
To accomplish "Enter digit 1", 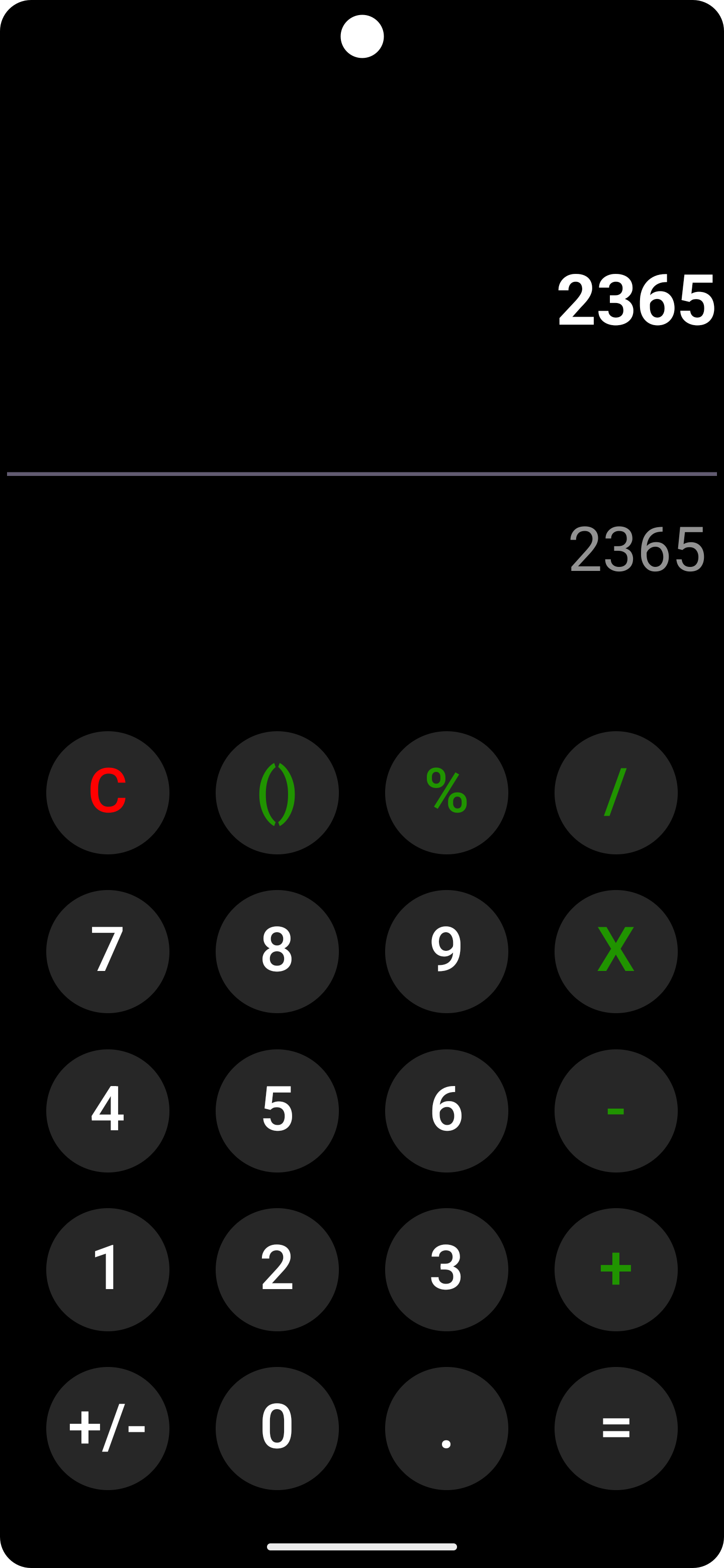I will point(108,1270).
